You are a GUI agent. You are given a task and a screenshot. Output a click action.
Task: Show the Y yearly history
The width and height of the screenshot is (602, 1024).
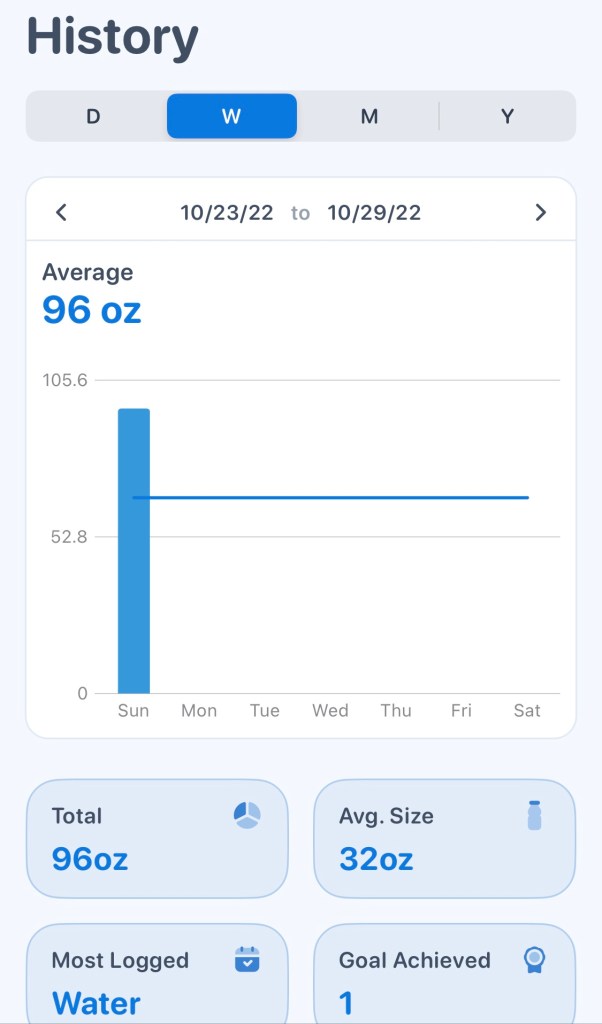[507, 116]
